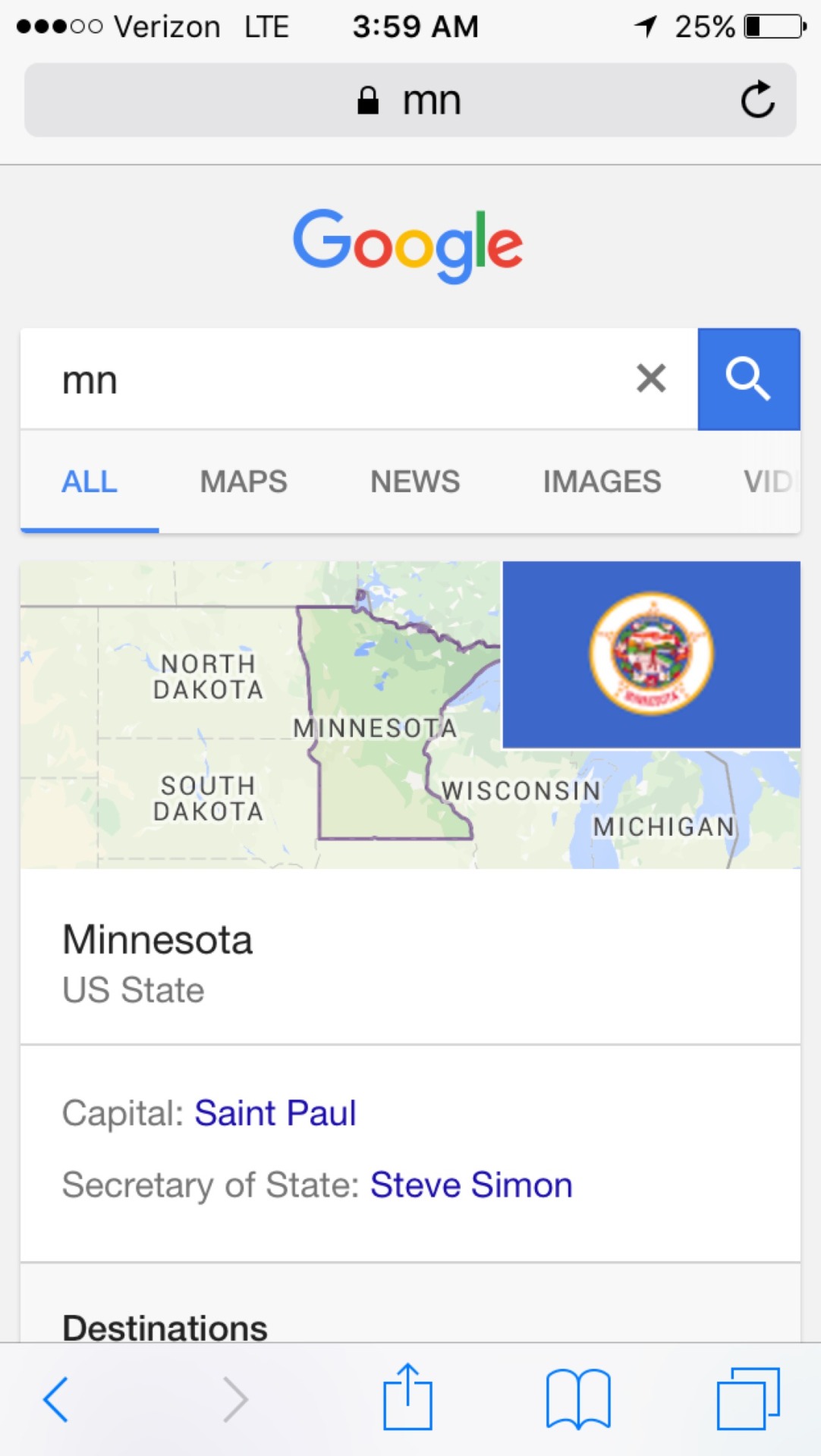Show all open Safari tabs
Image resolution: width=821 pixels, height=1456 pixels.
coord(748,1399)
